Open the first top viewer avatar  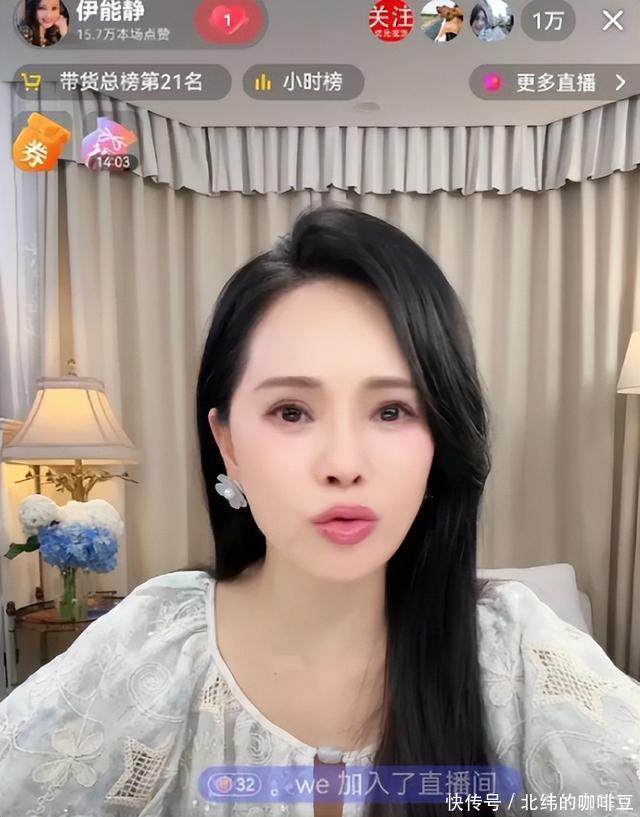441,20
